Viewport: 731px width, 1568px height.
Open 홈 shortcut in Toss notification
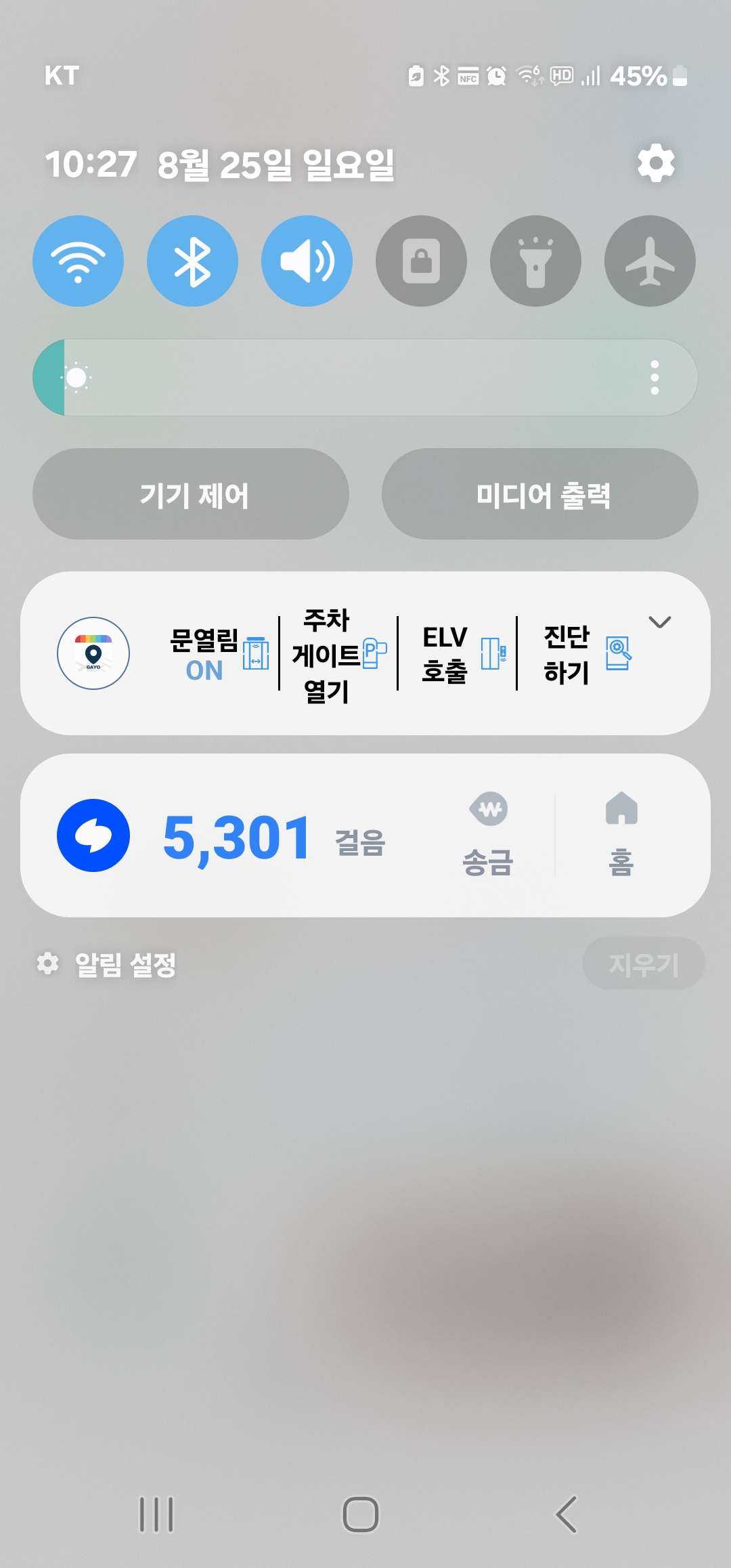click(x=621, y=835)
